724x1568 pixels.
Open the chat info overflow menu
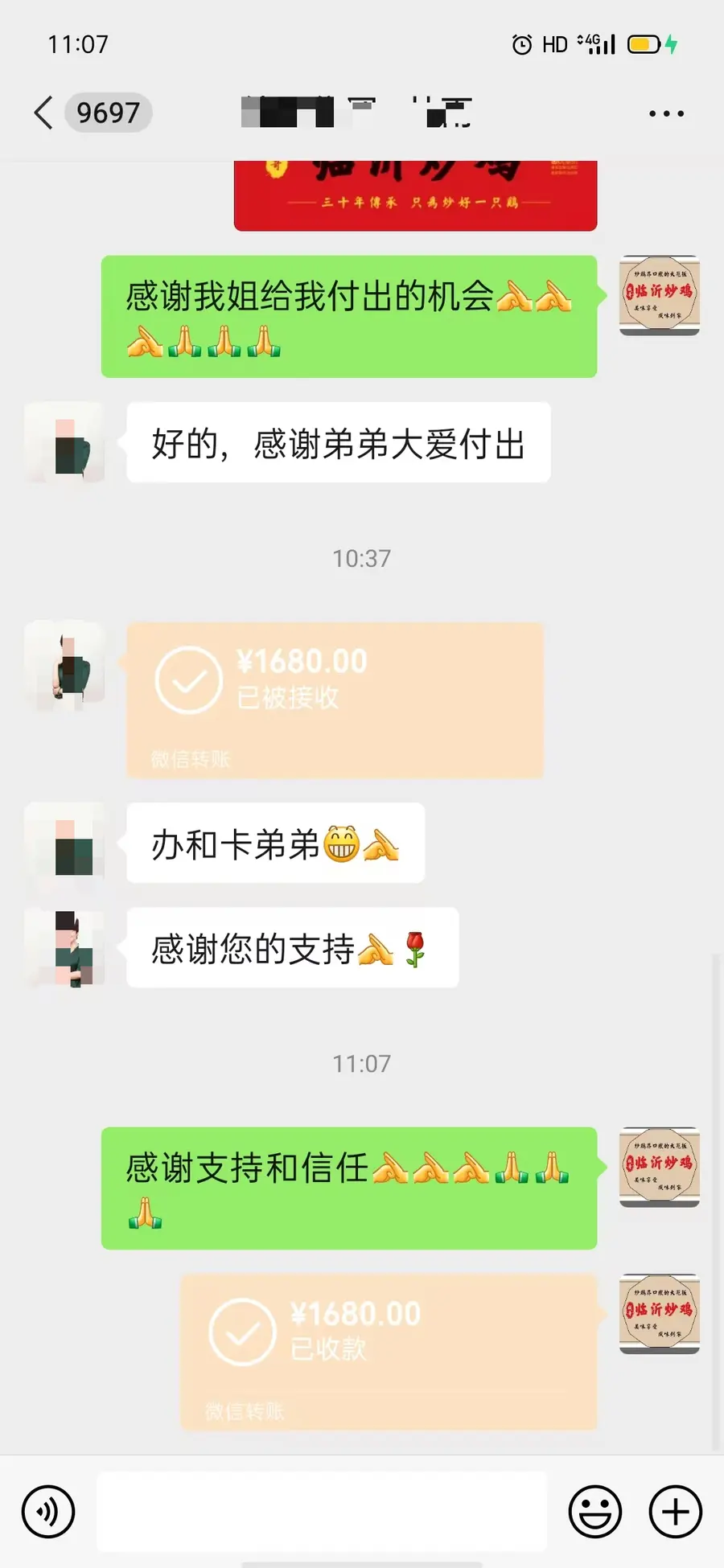click(666, 113)
